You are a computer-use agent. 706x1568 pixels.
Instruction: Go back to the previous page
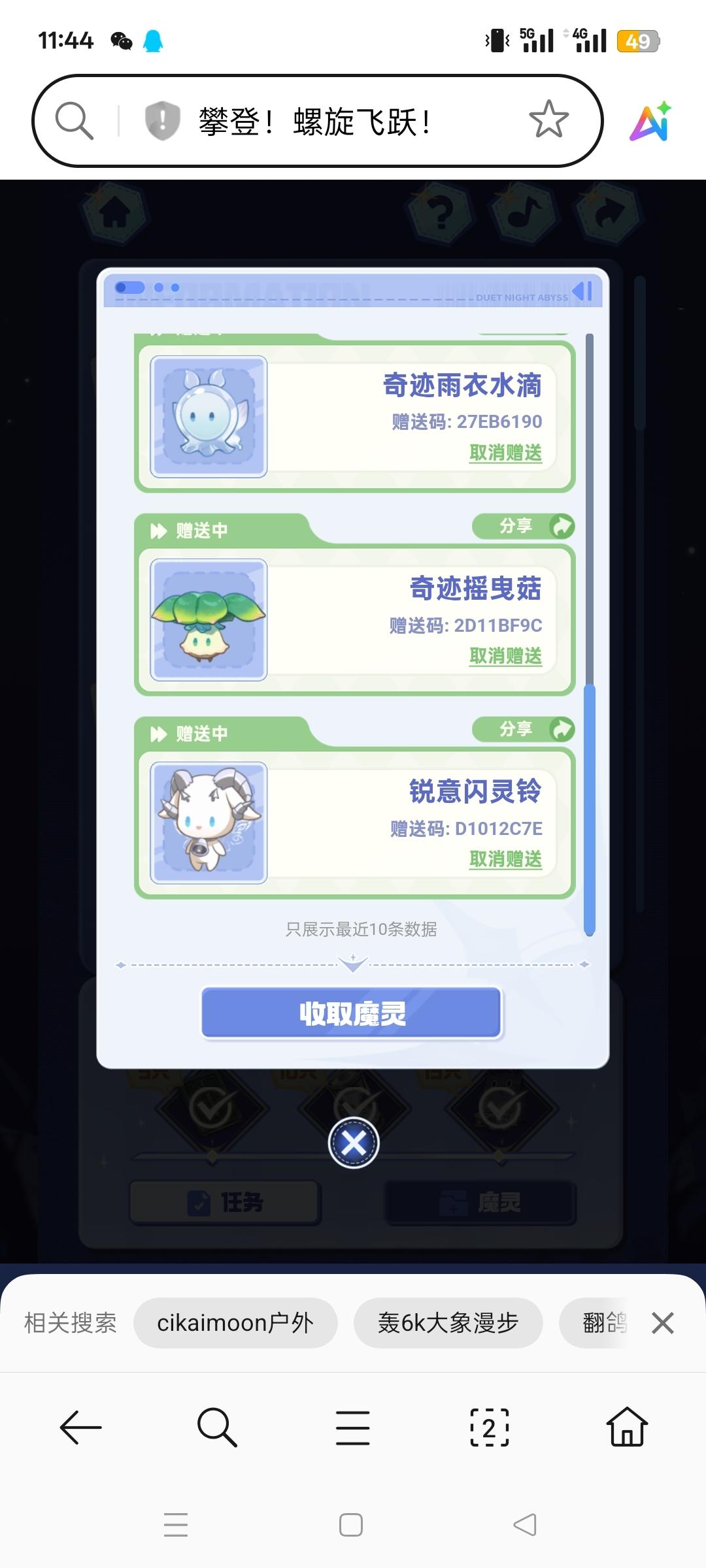click(x=80, y=1428)
